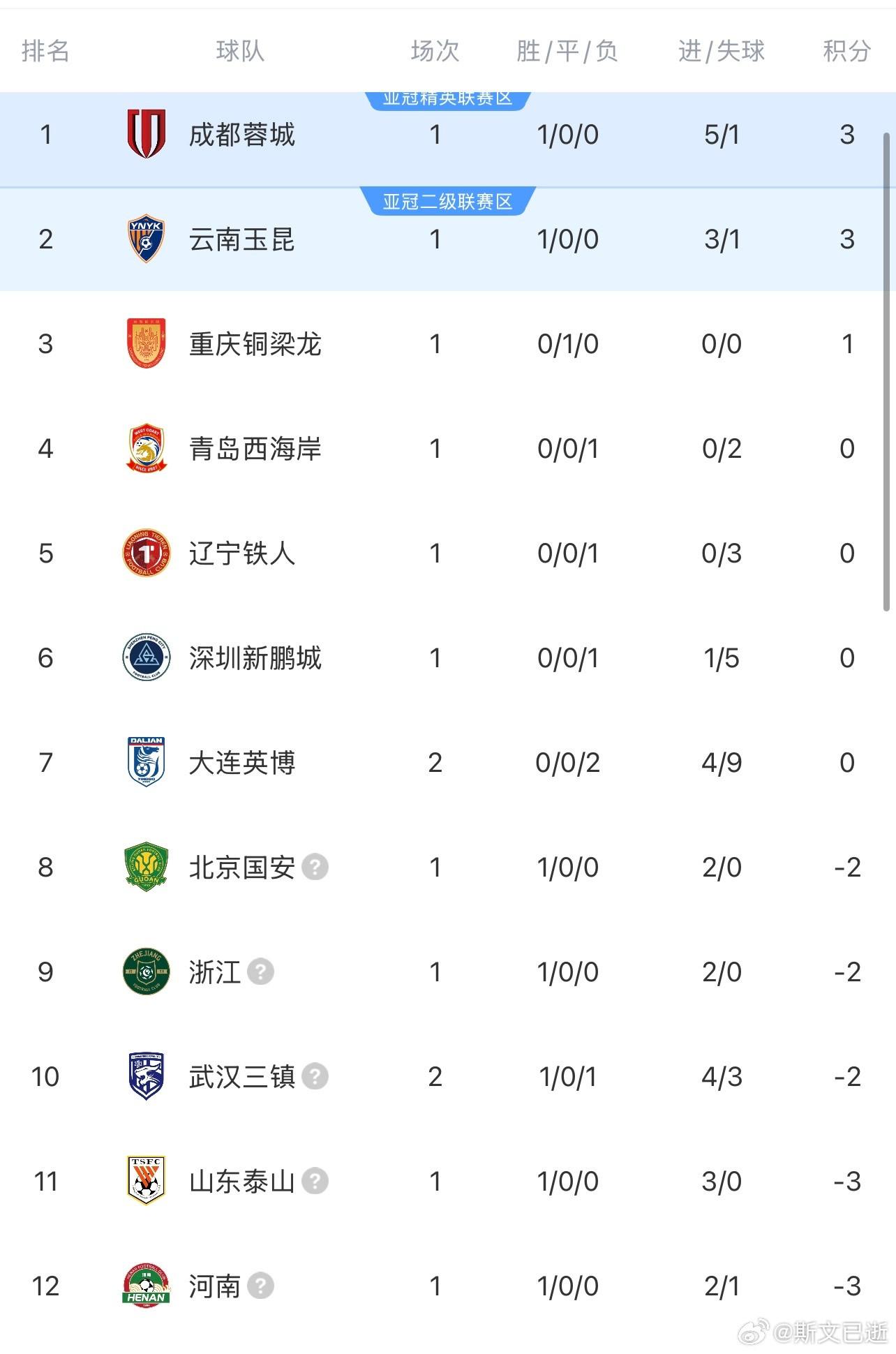Select the Shenzhen Peng City badge
The image size is (896, 1354).
(x=144, y=657)
